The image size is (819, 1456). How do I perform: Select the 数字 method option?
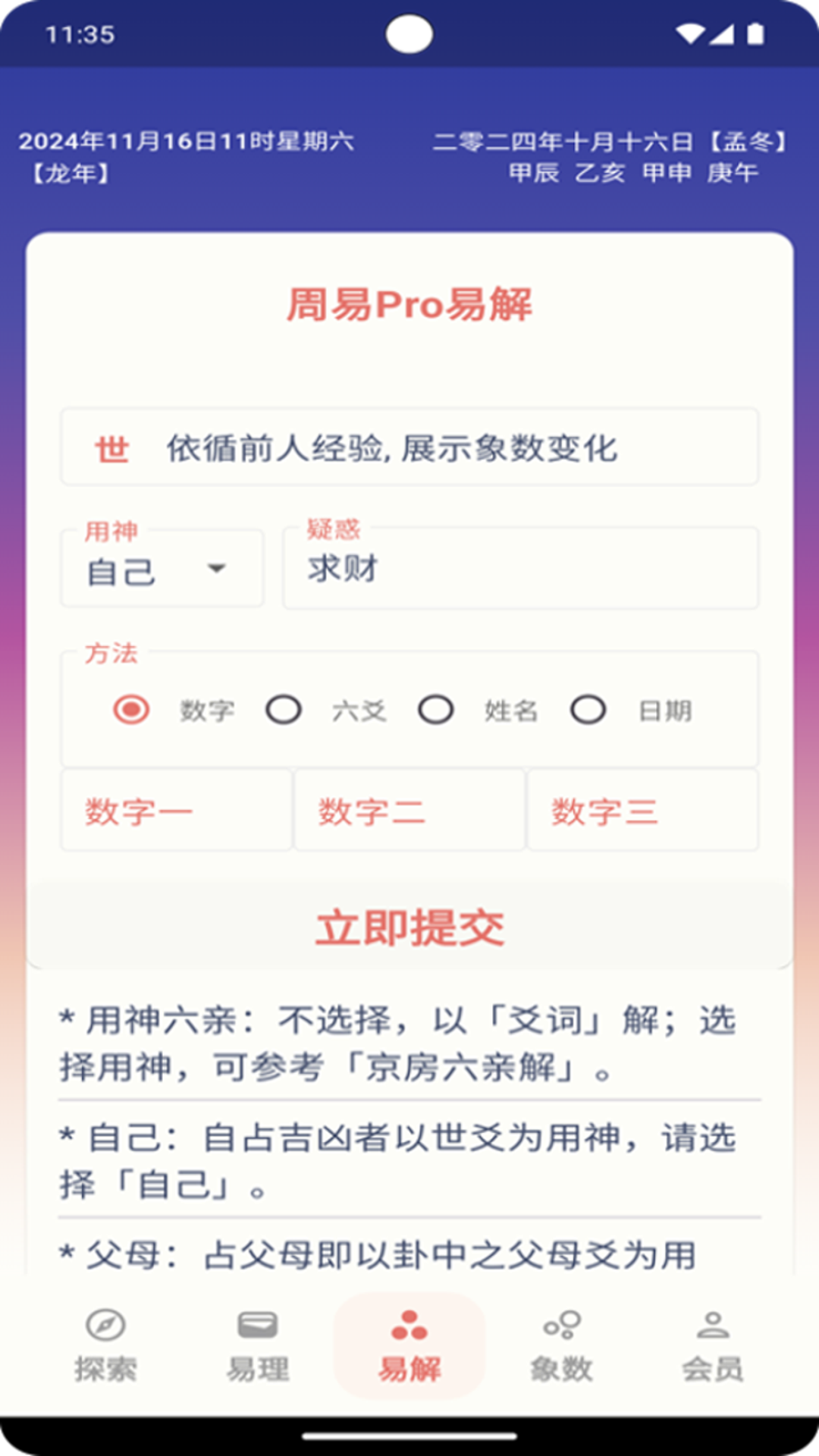tap(132, 711)
